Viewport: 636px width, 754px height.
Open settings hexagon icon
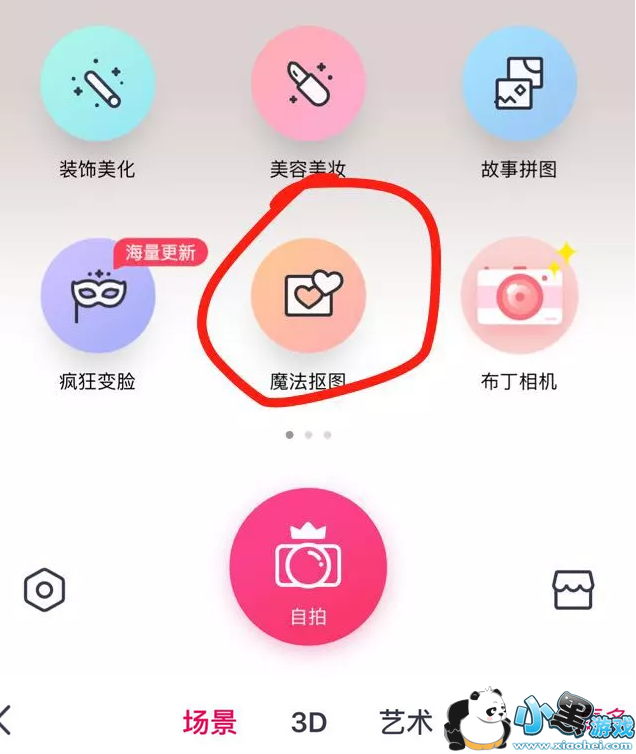45,591
